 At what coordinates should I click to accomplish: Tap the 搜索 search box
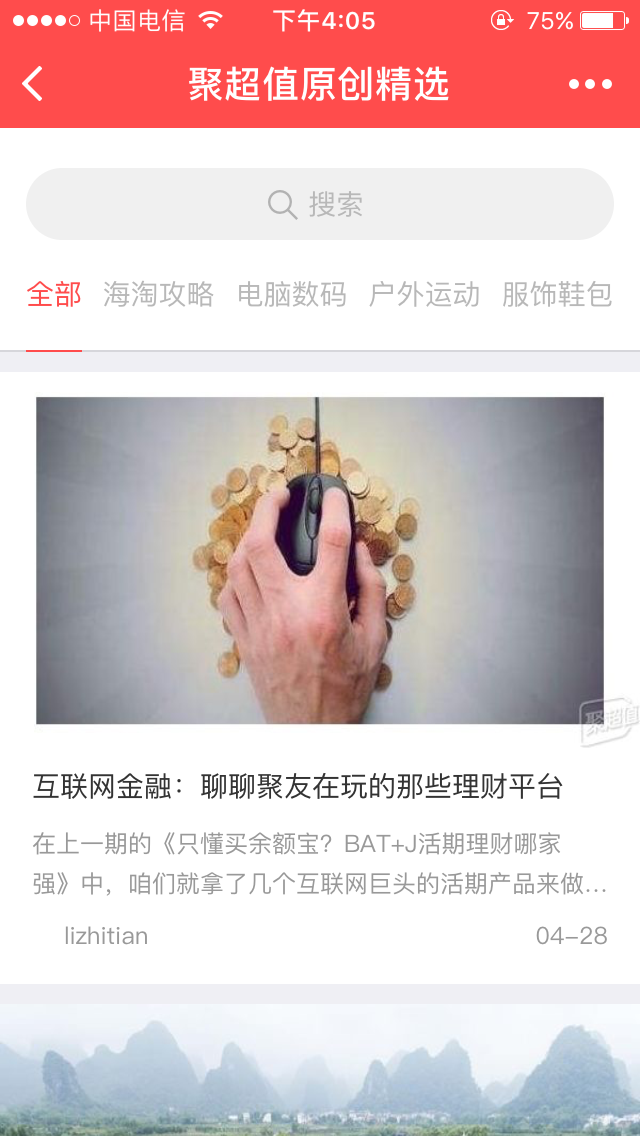click(319, 204)
